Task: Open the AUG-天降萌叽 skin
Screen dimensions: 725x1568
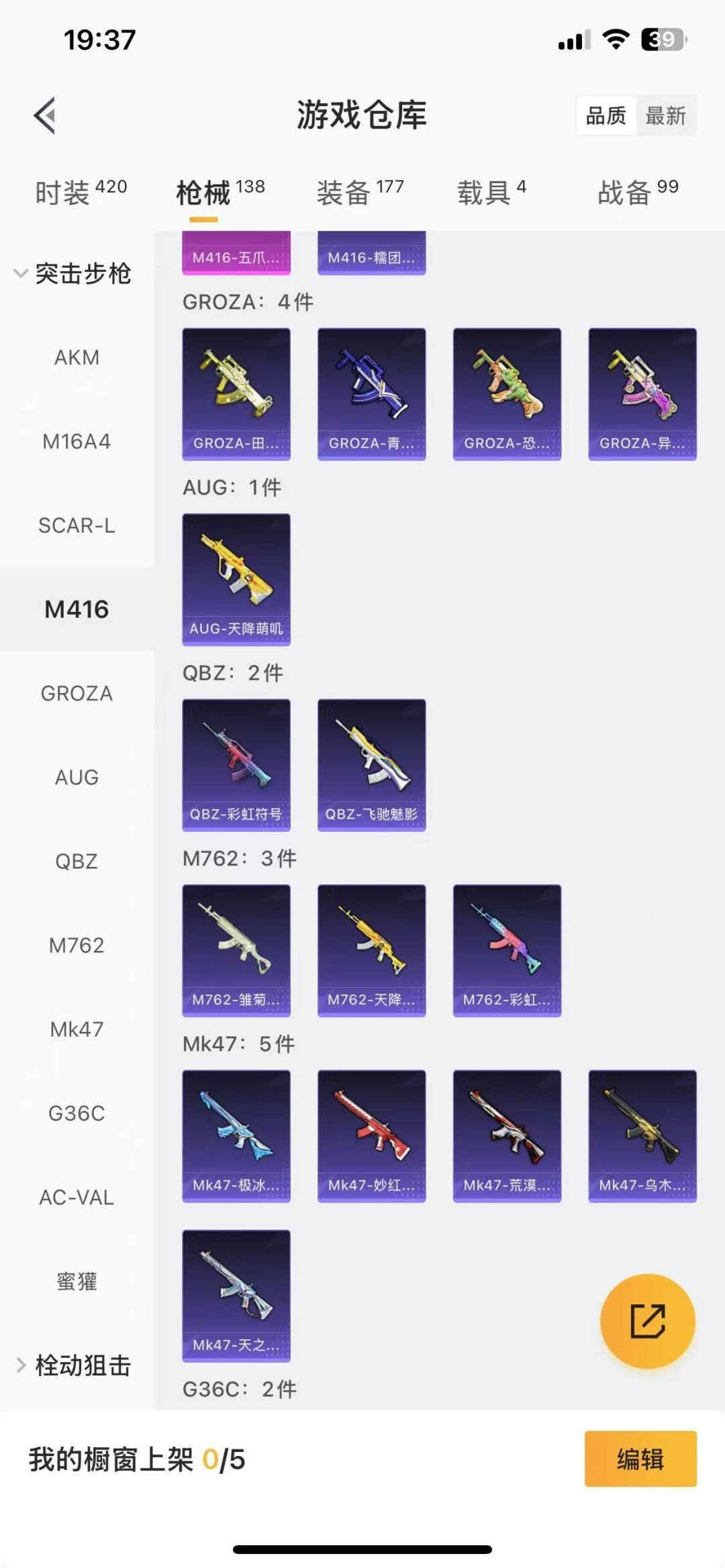Action: tap(236, 579)
